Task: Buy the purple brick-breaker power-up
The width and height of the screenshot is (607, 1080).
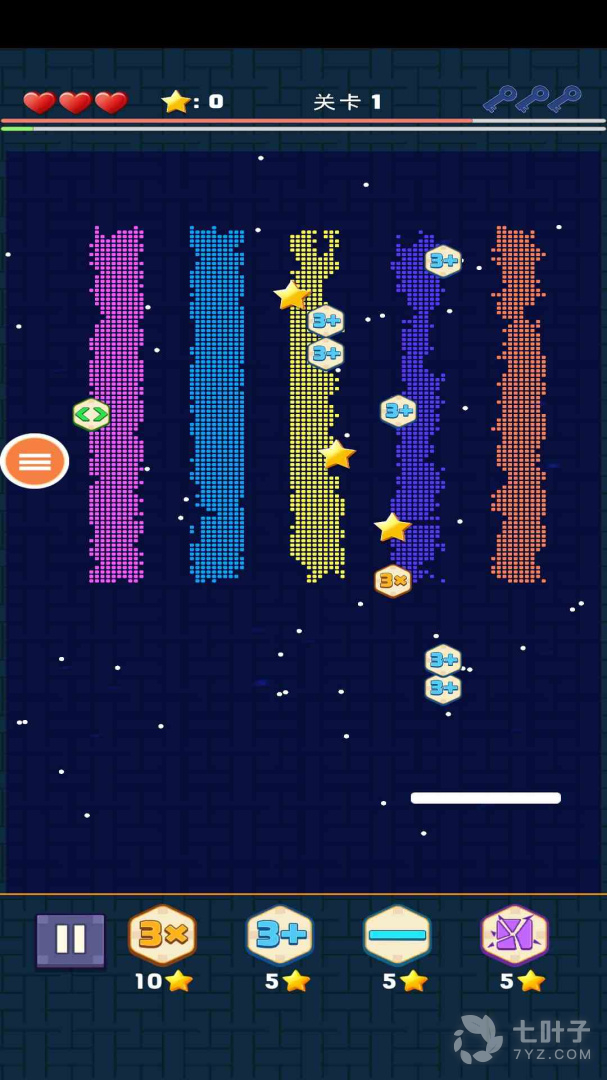Action: point(514,936)
